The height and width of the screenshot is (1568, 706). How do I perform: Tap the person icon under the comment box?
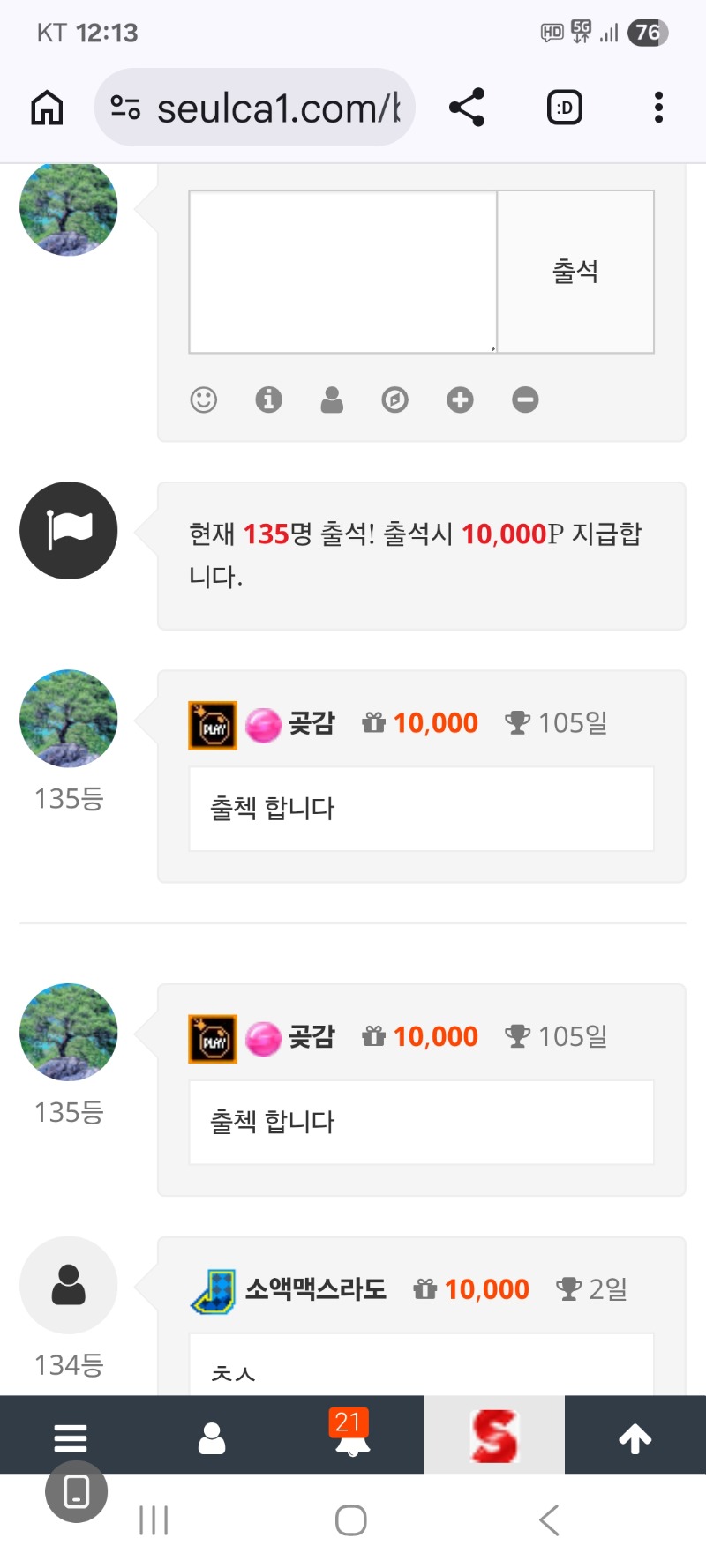332,400
